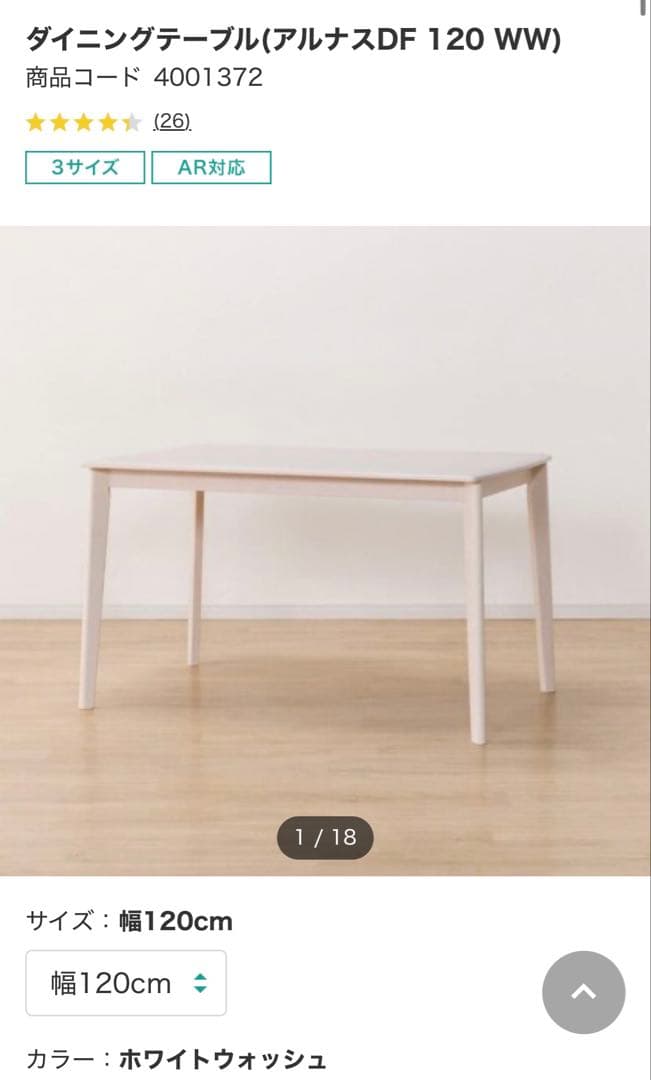
Task: Open the 幅120cm size dropdown
Action: [x=126, y=983]
